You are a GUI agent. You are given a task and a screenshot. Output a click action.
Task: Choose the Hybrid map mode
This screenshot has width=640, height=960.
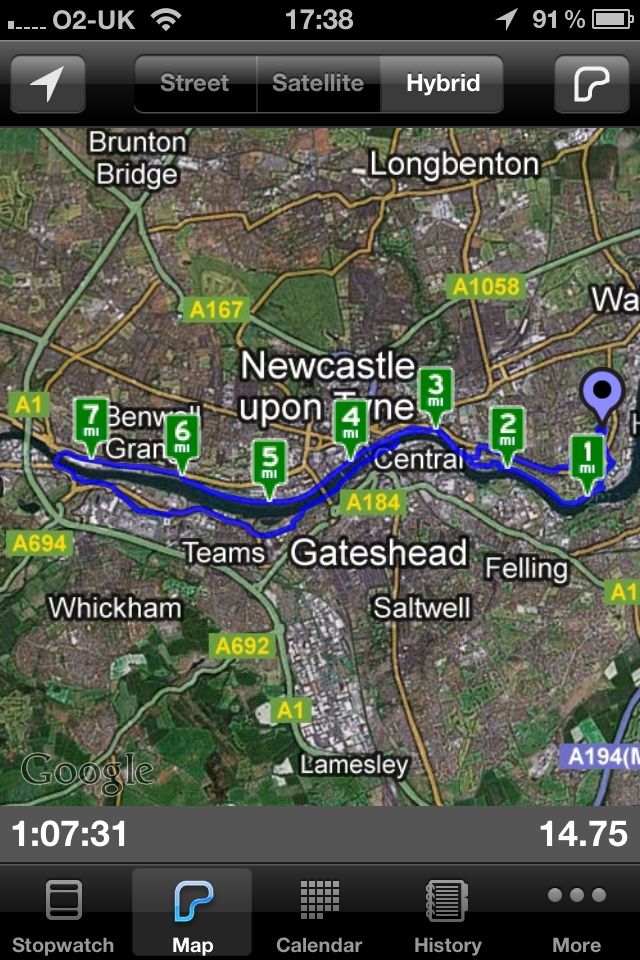coord(442,83)
